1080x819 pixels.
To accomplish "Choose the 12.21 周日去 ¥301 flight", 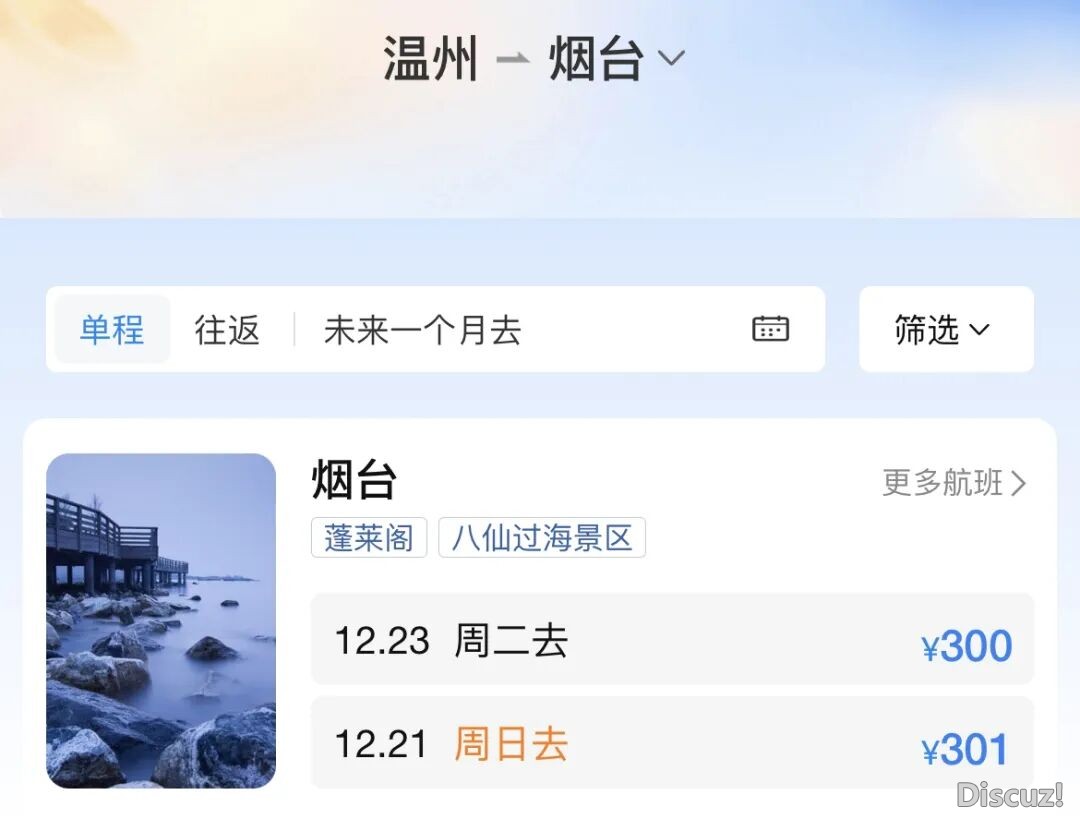I will (672, 745).
